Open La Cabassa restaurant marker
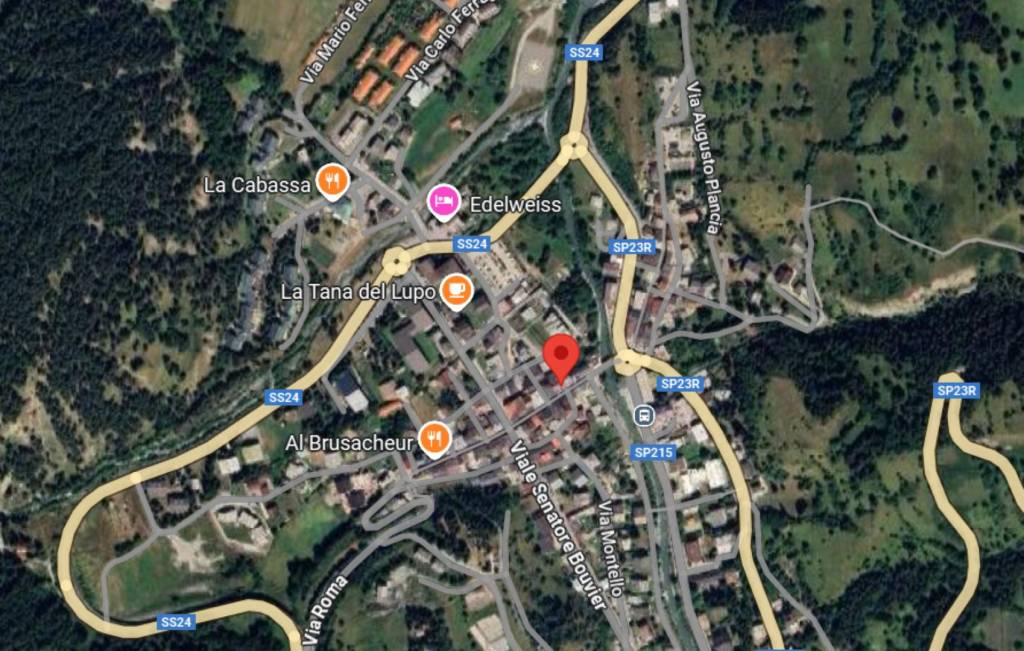The image size is (1024, 651). [x=332, y=182]
